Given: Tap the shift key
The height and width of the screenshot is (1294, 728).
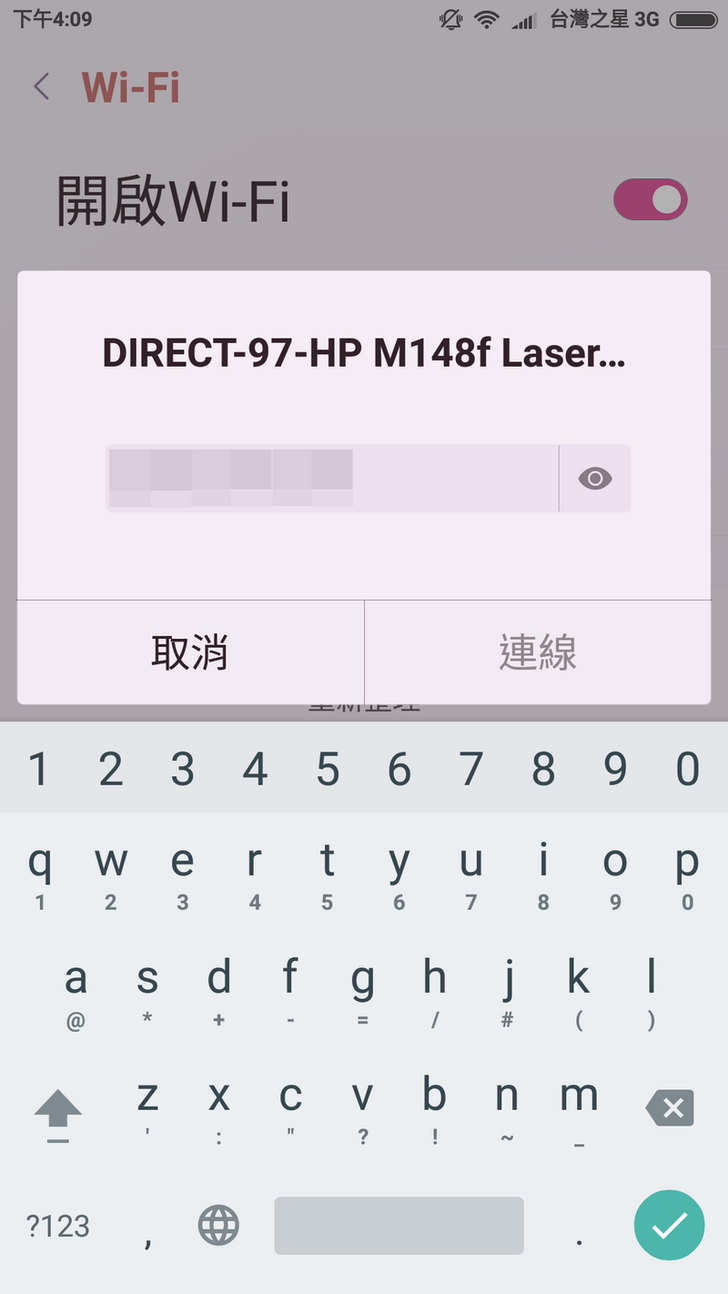Looking at the screenshot, I should point(58,1112).
